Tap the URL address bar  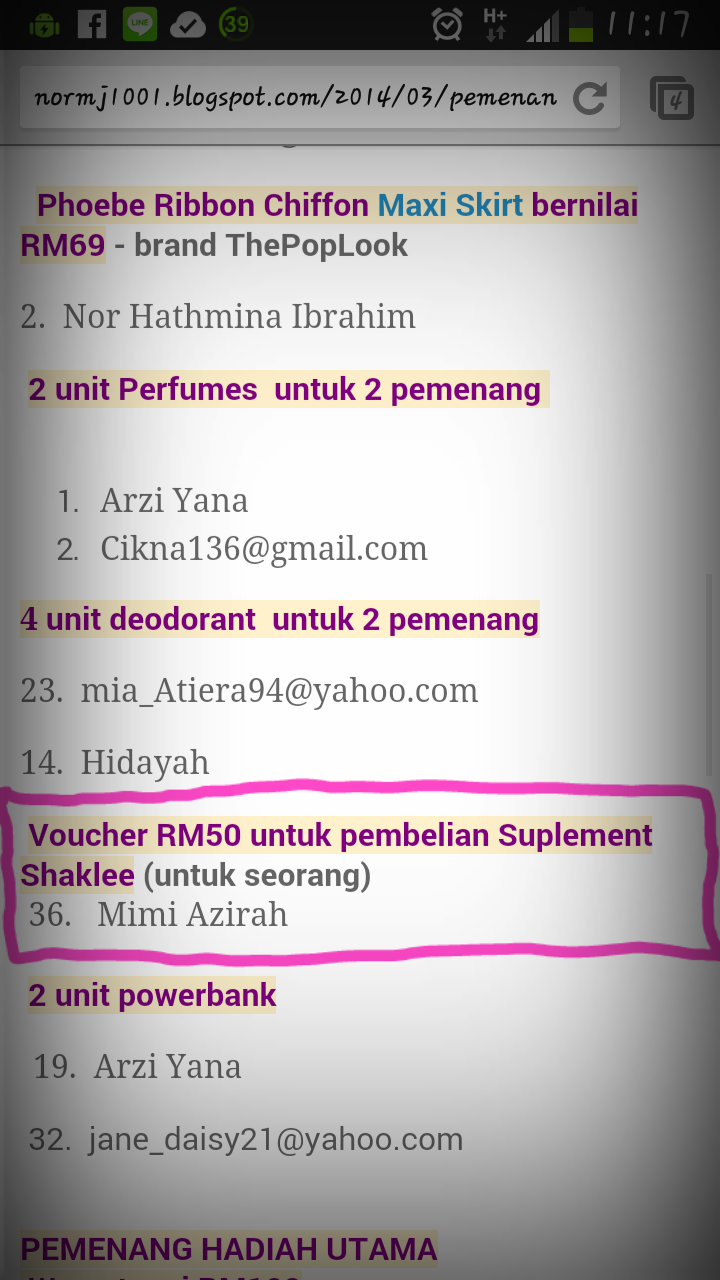(295, 98)
